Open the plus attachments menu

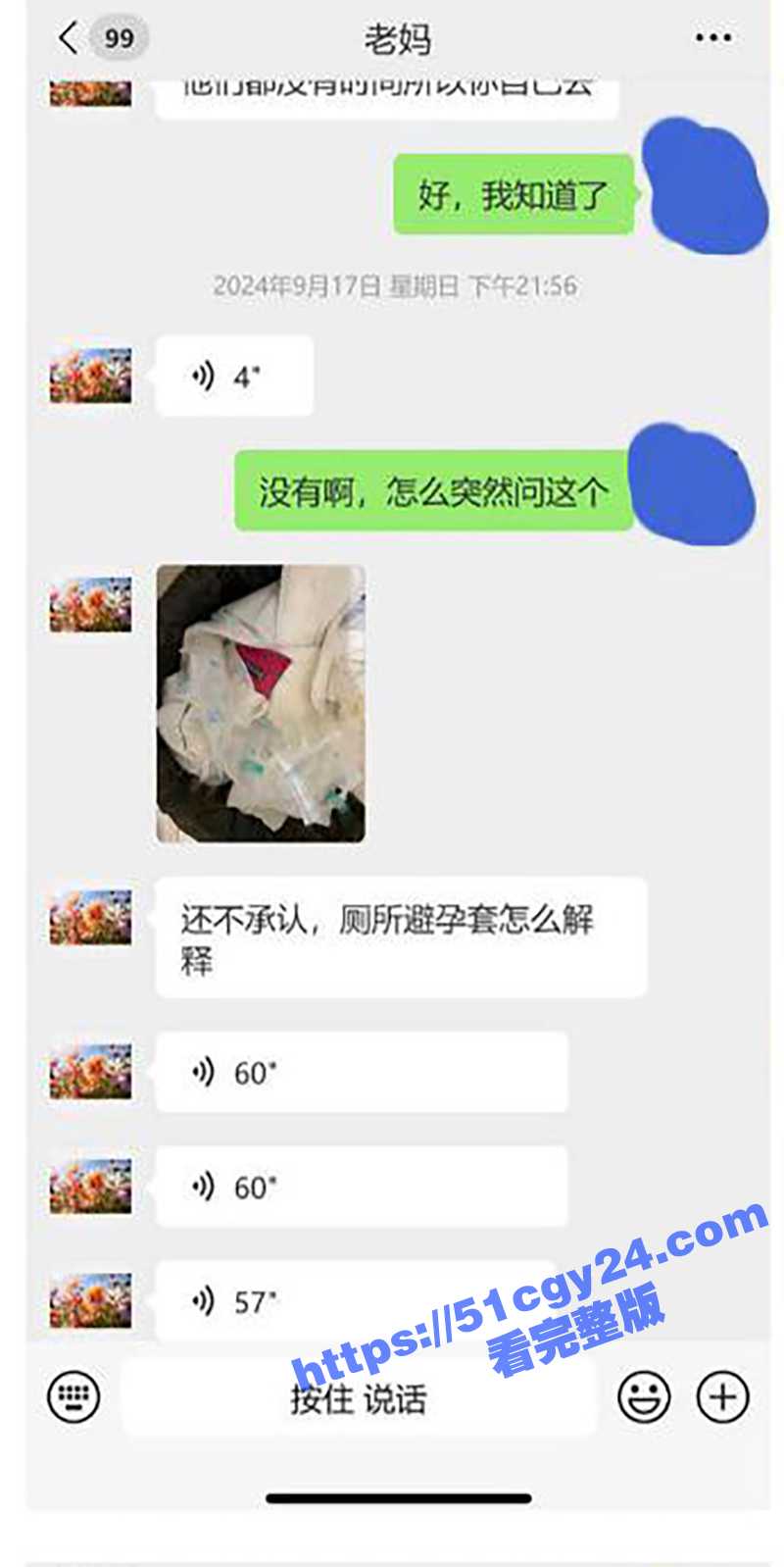click(722, 1396)
